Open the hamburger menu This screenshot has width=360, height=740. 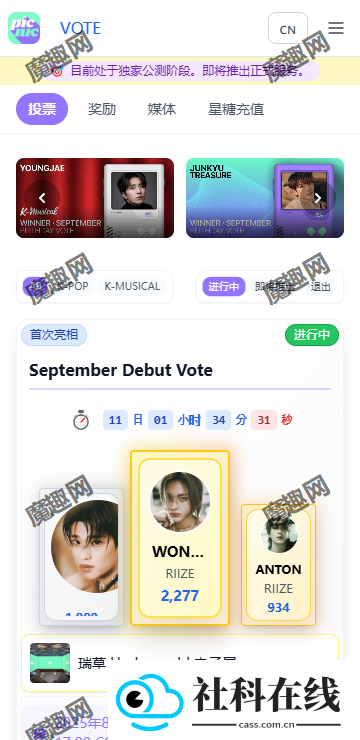tap(335, 28)
